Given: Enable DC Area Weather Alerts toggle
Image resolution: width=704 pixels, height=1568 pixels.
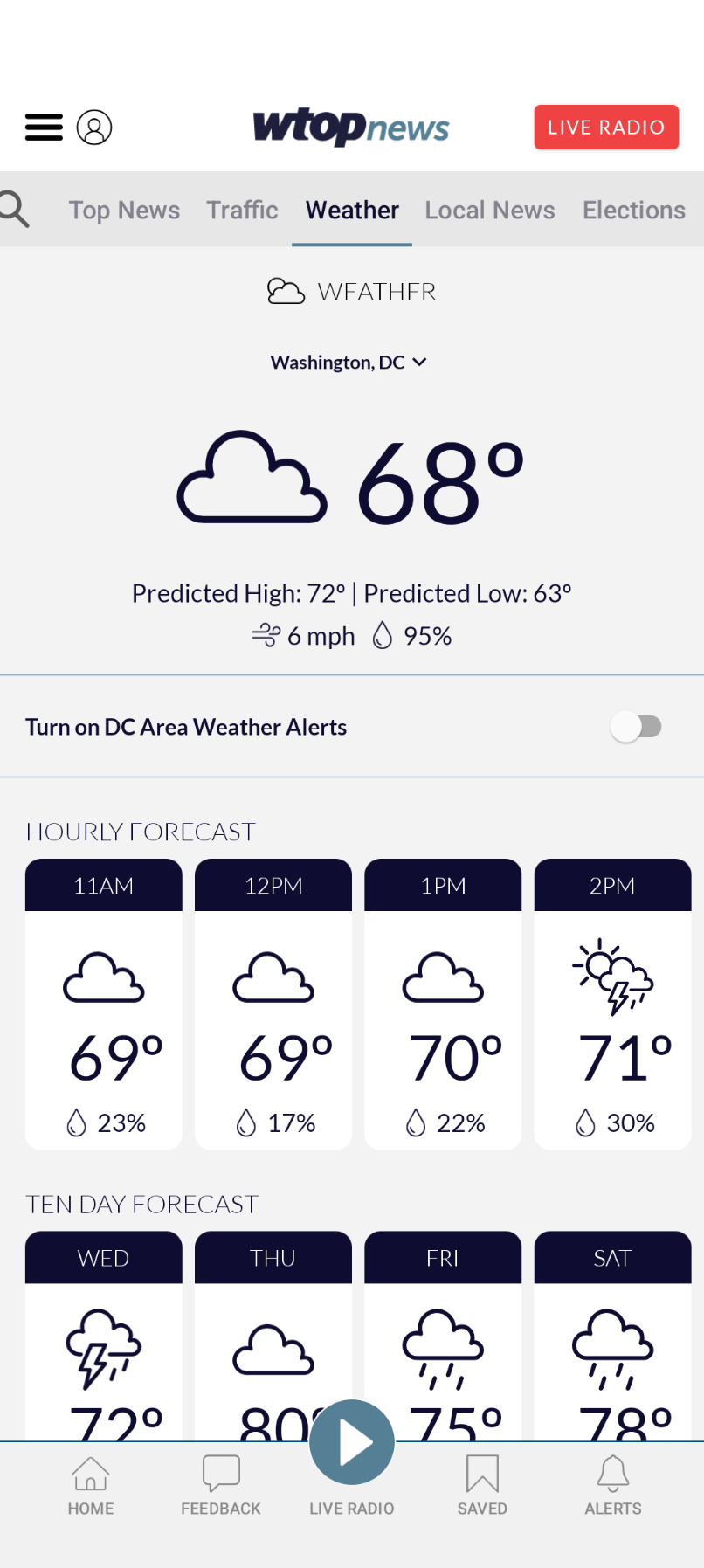Looking at the screenshot, I should coord(636,727).
